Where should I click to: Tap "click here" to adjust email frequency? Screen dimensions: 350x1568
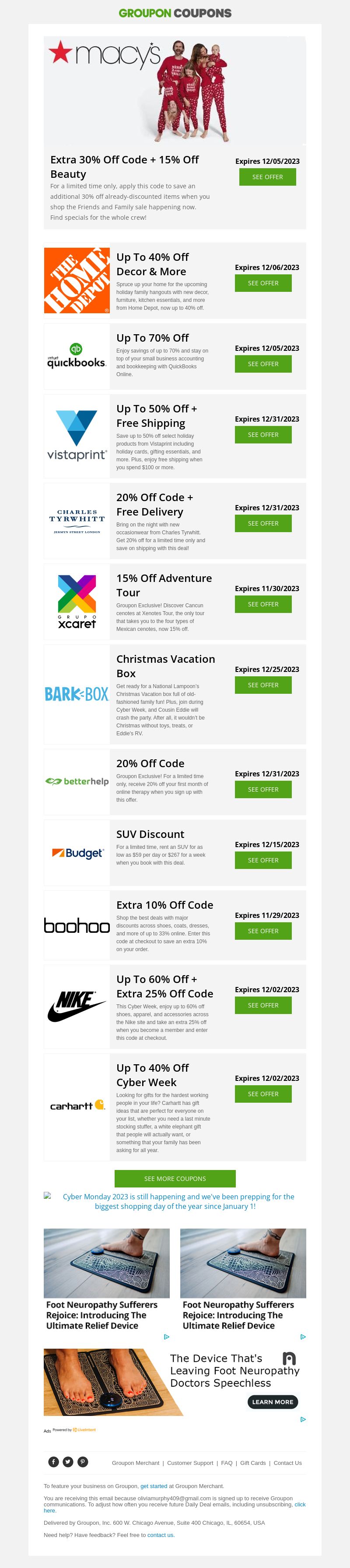click(x=299, y=1504)
